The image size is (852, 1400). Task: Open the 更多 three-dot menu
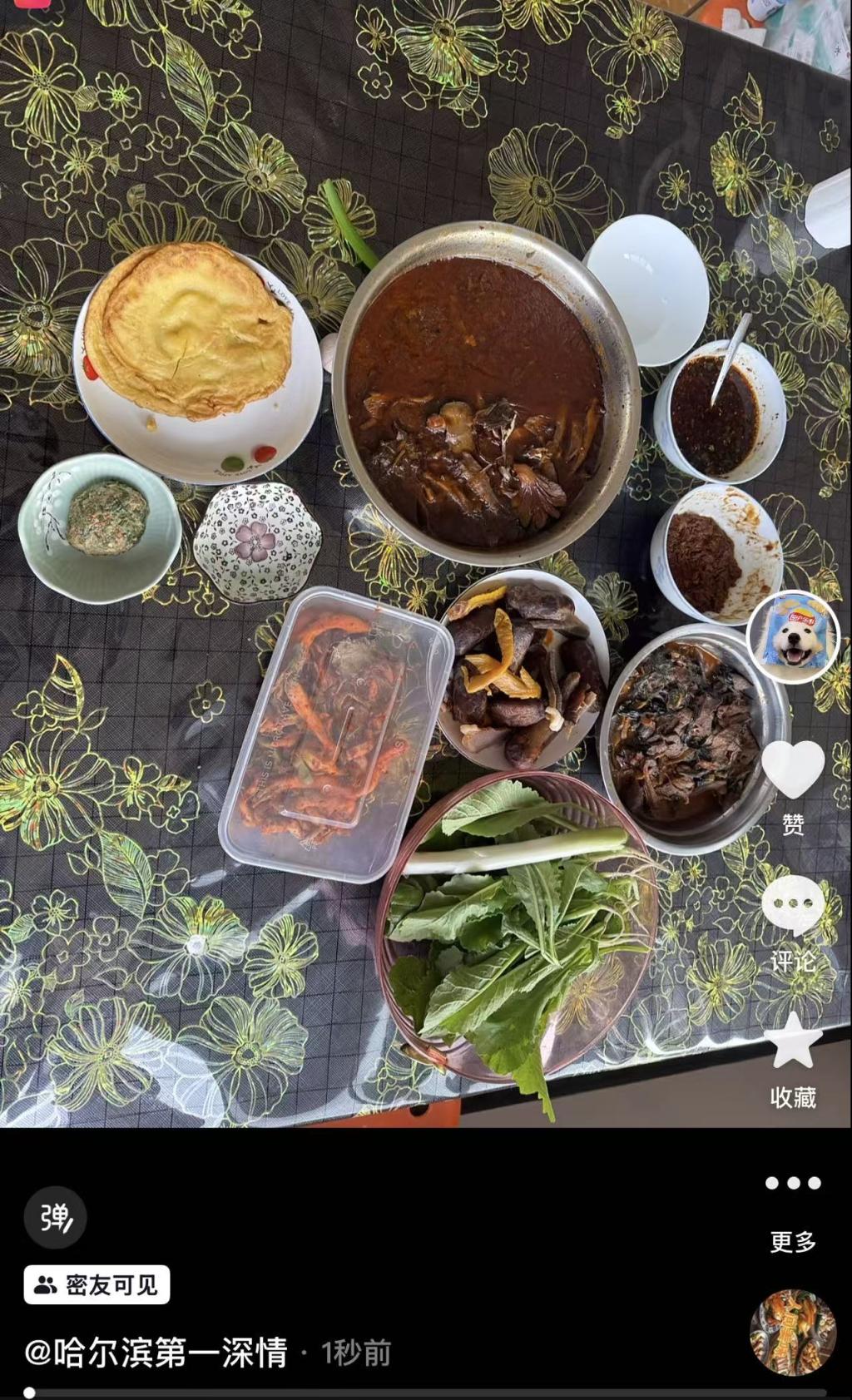pos(792,1183)
